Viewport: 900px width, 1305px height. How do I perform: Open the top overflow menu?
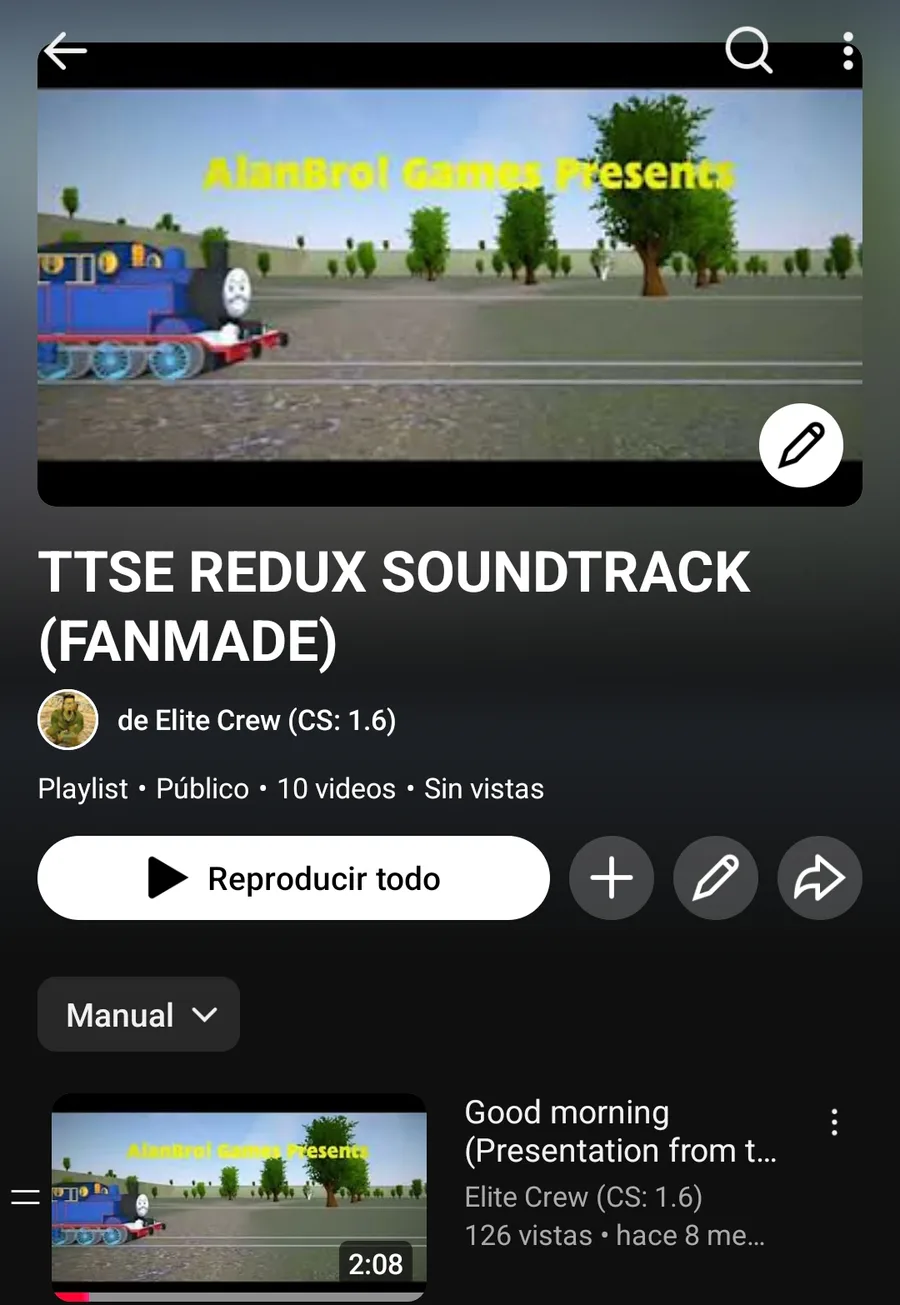tap(848, 51)
